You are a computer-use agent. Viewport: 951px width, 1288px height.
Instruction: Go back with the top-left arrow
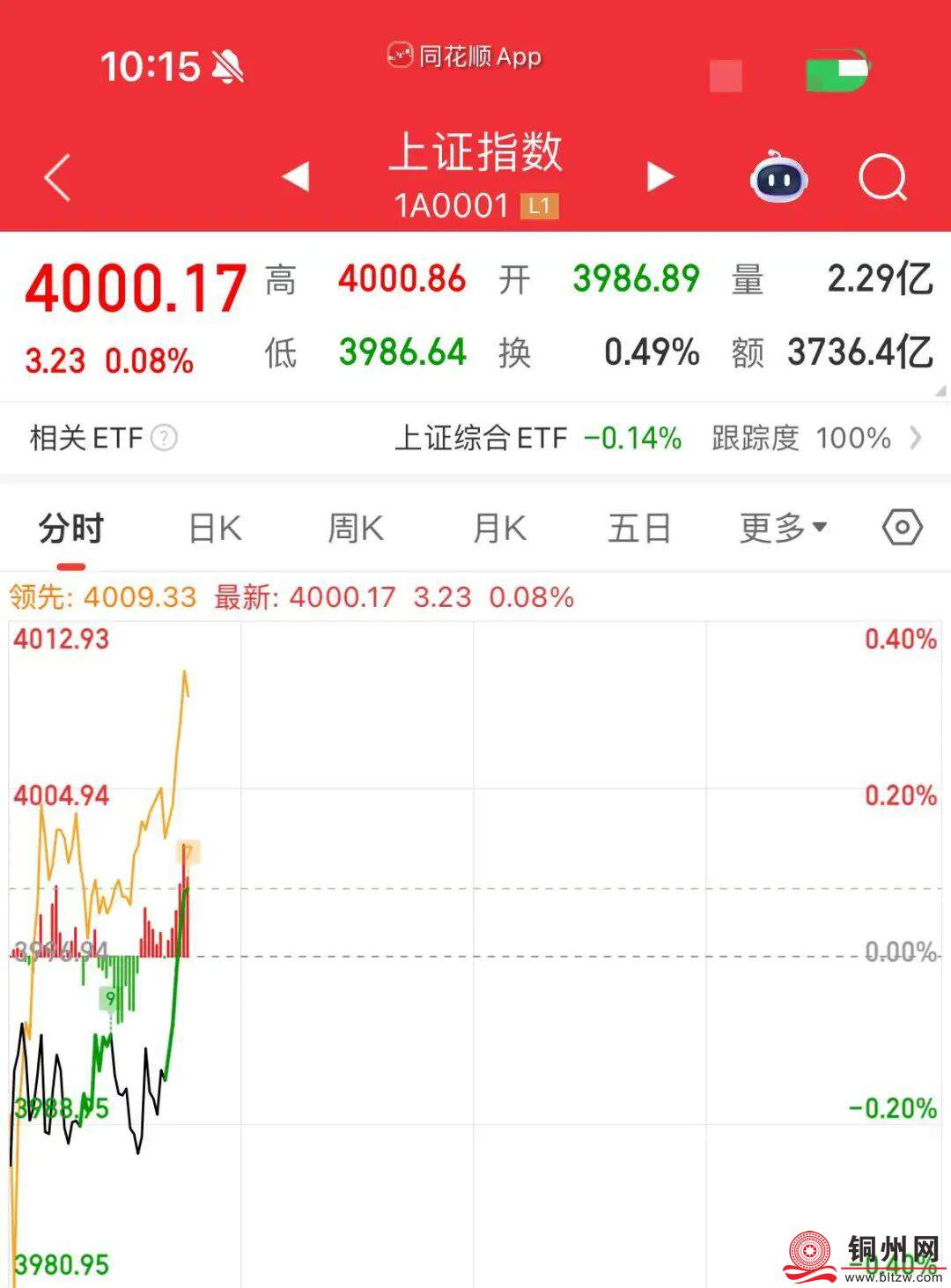(58, 178)
